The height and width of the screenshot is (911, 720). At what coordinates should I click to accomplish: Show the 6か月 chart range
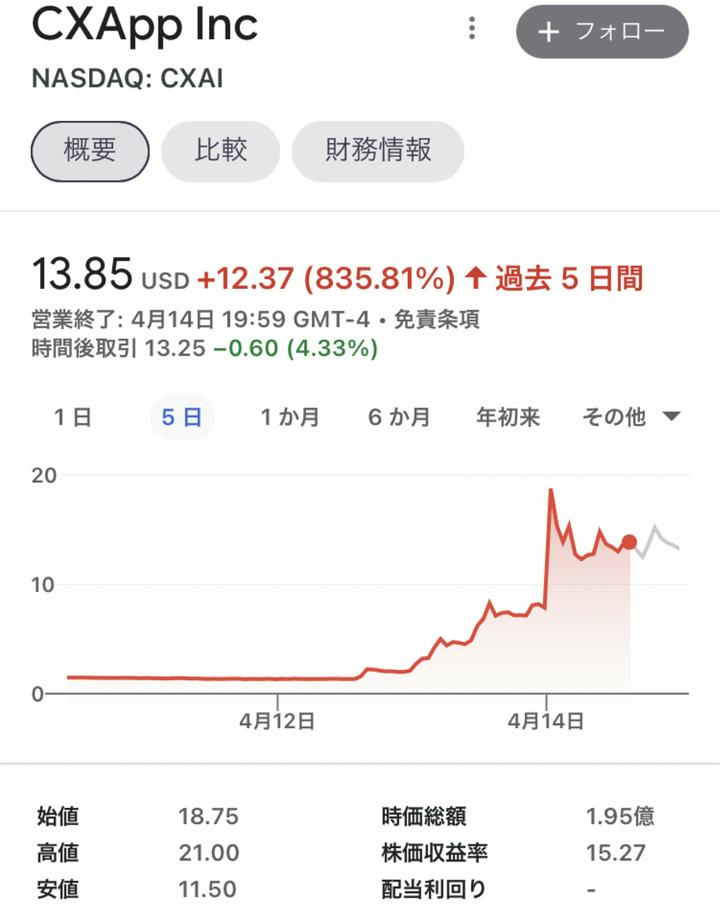(x=399, y=417)
